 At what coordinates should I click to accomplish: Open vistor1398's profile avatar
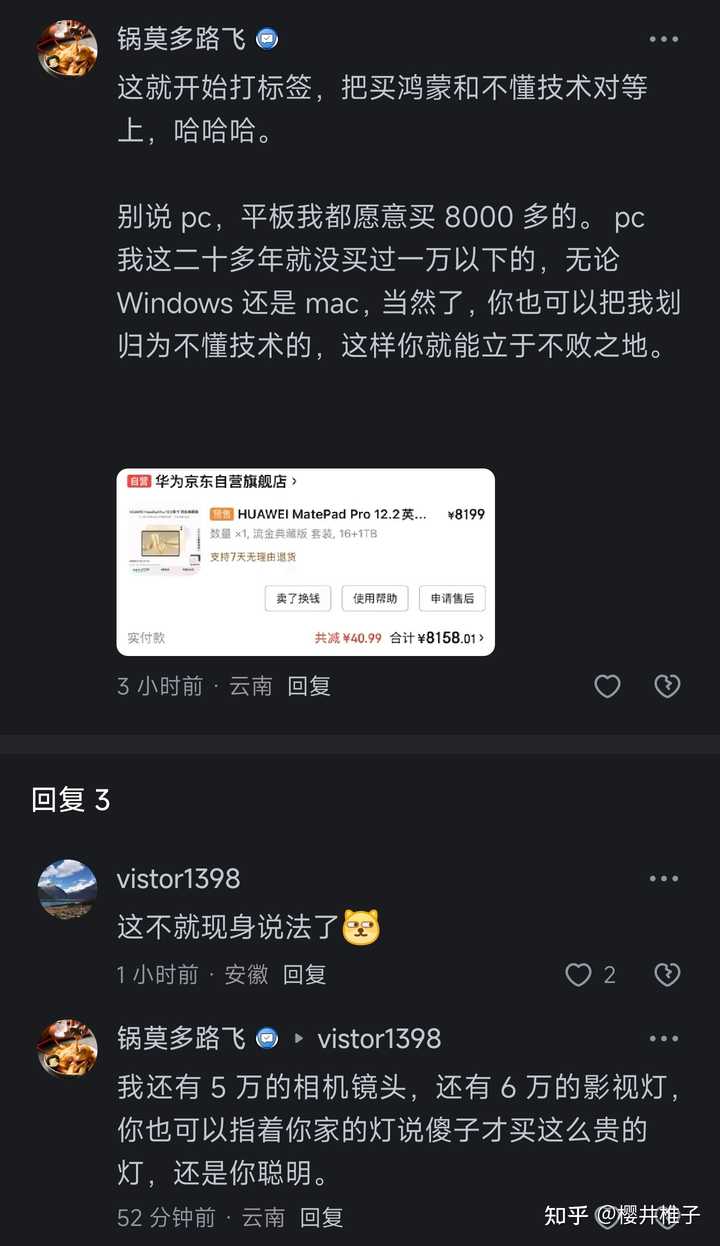point(67,888)
